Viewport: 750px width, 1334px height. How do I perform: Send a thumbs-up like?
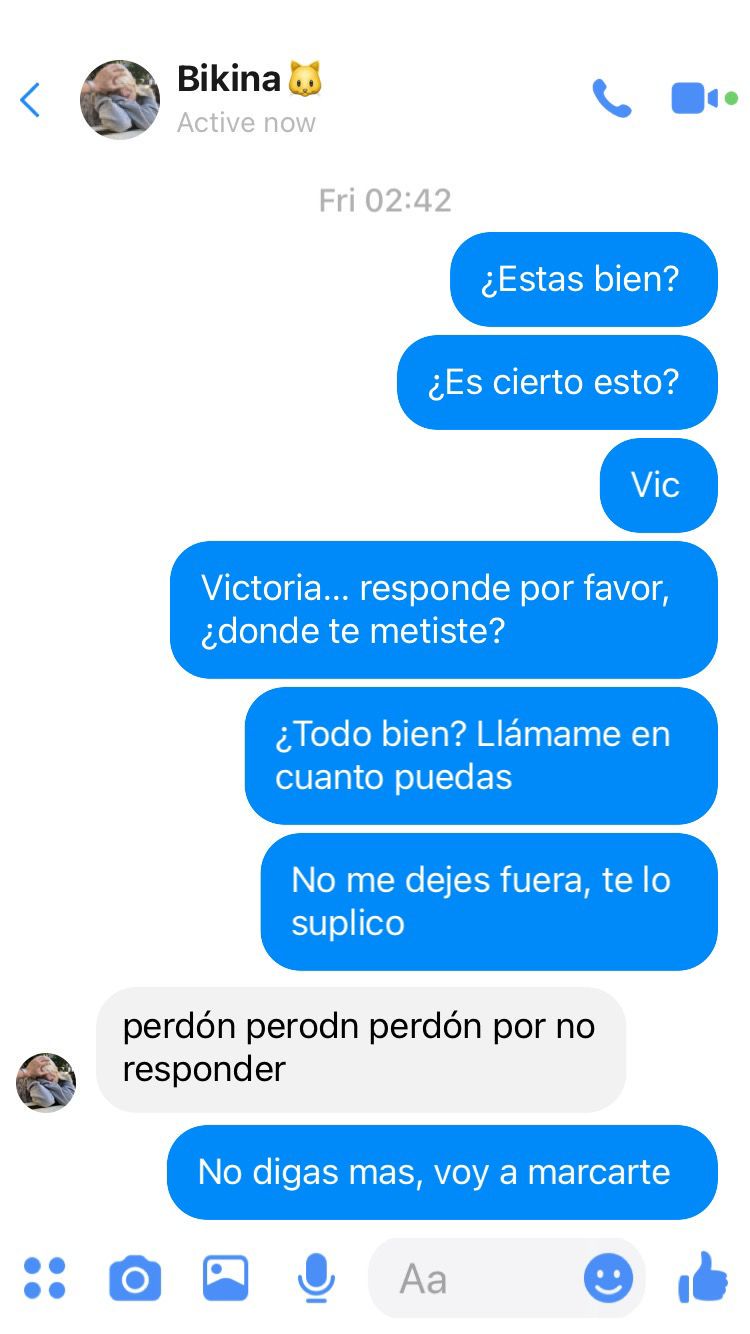pos(702,1277)
